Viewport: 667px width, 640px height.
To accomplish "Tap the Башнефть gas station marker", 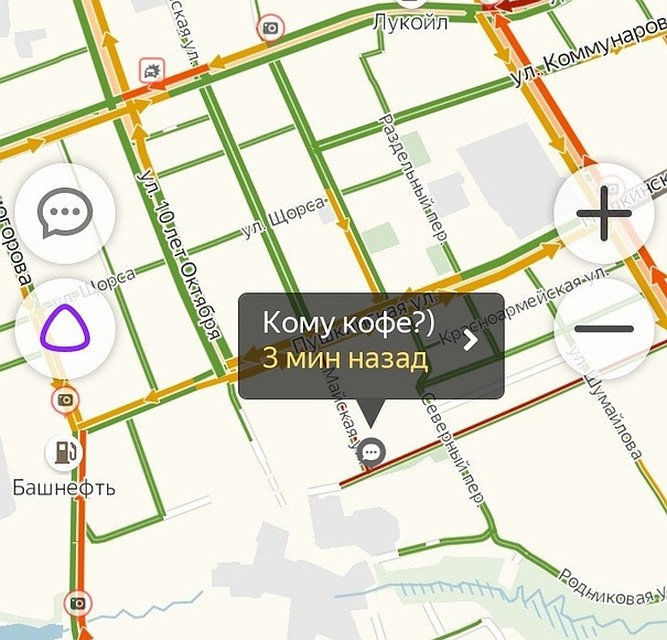I will tap(65, 452).
